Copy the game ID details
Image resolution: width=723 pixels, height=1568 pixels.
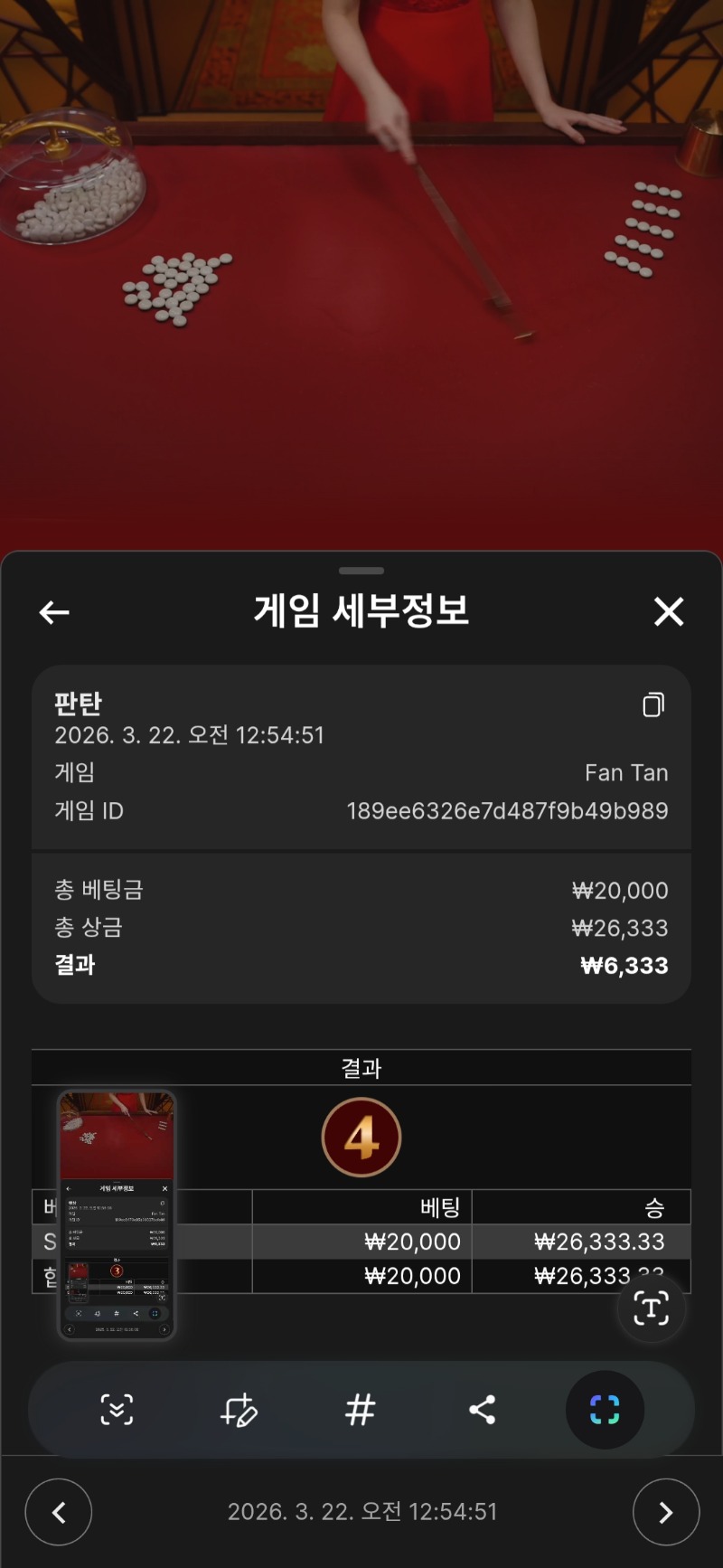coord(653,704)
